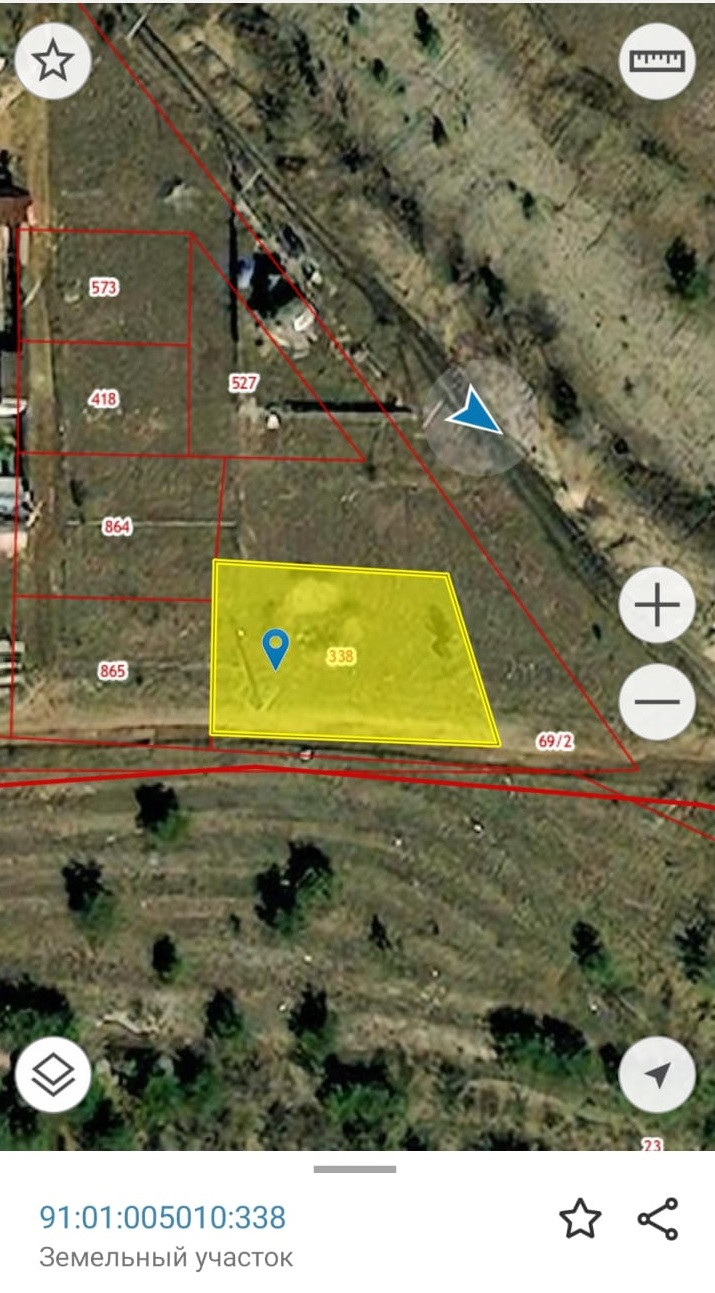Open cadastral number 91:01:005010:338 details

pos(163,1217)
